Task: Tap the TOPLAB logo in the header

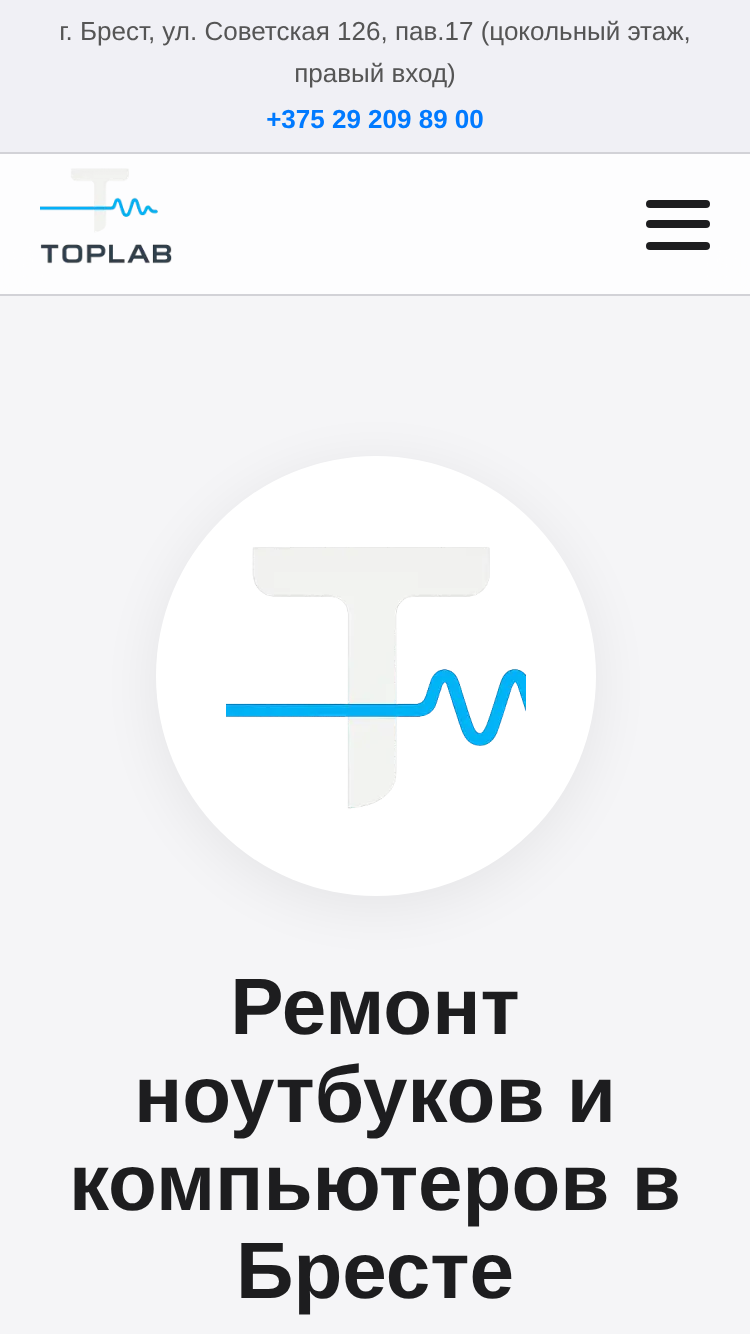Action: pyautogui.click(x=106, y=216)
